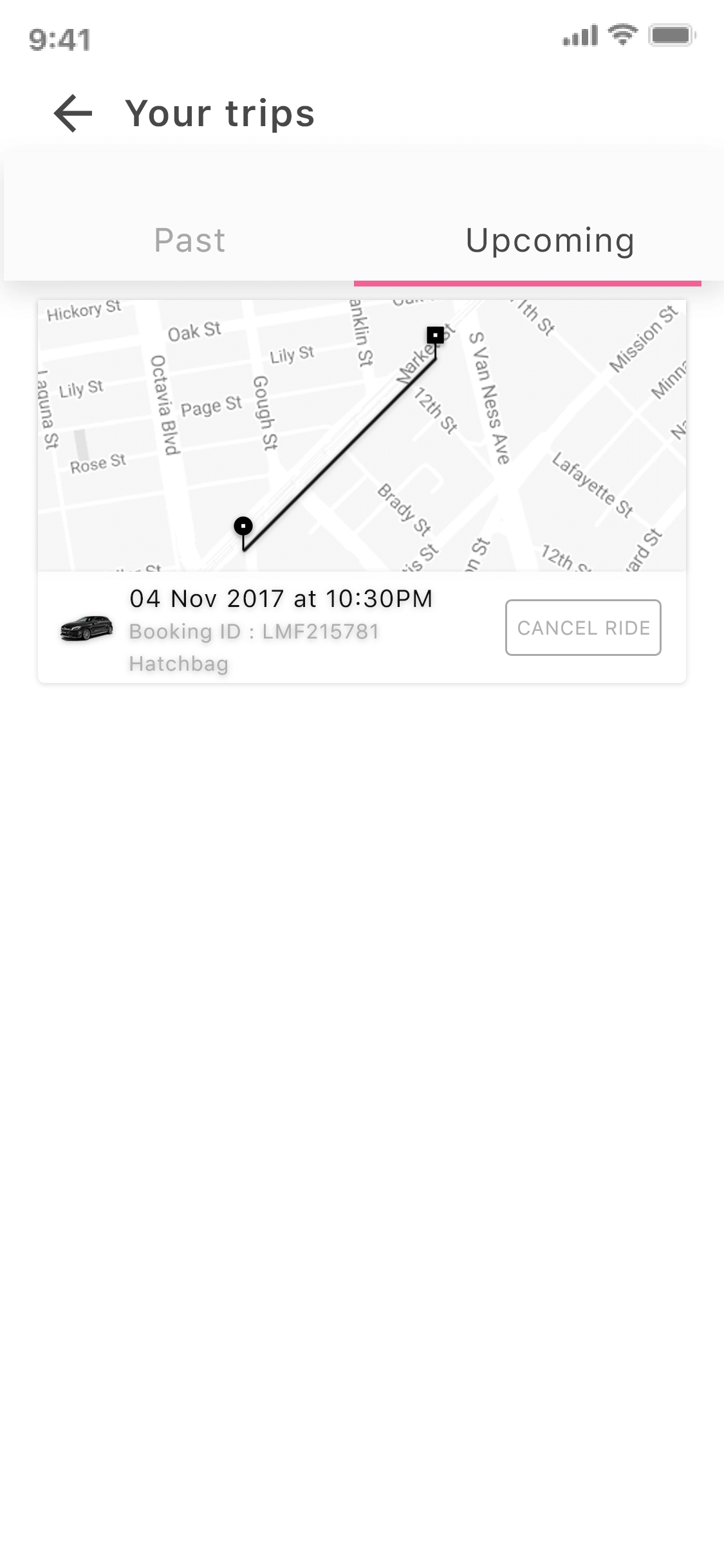Tap the clock showing 9:41

coord(59,40)
